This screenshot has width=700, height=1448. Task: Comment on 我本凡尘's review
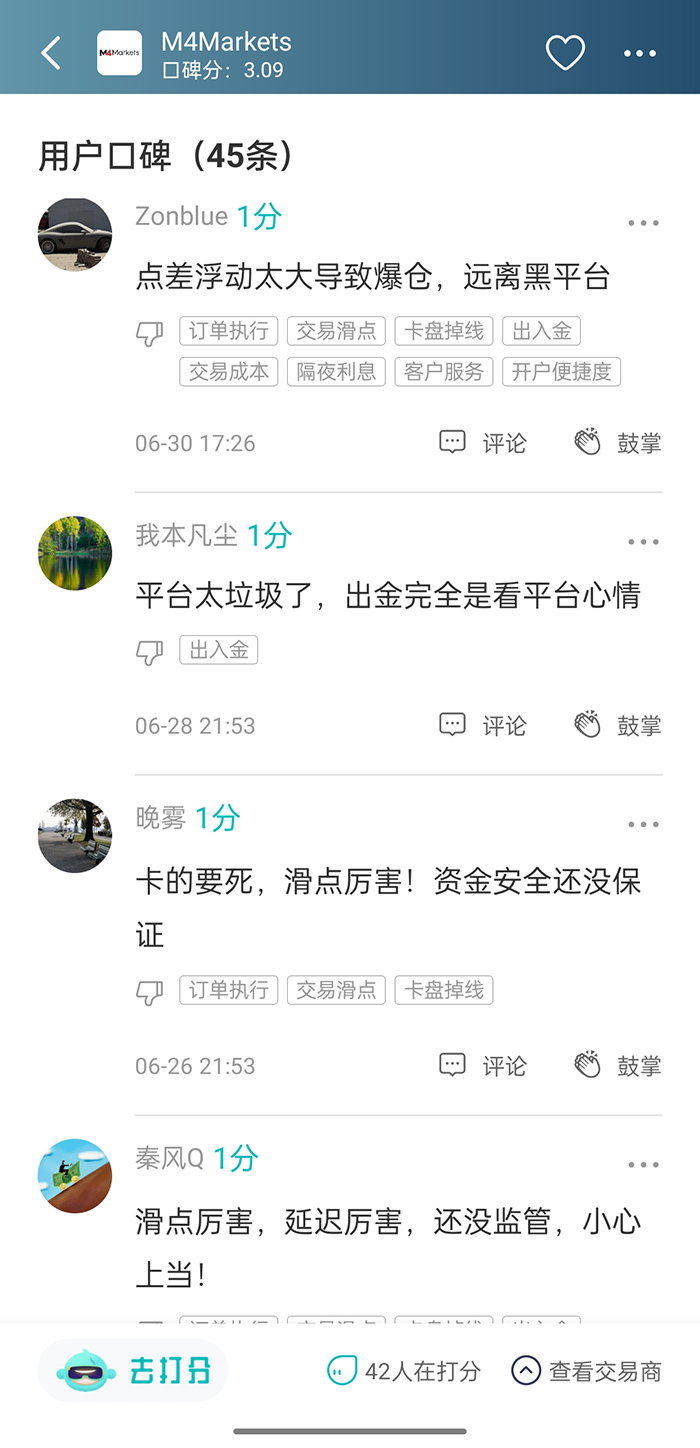pyautogui.click(x=483, y=725)
